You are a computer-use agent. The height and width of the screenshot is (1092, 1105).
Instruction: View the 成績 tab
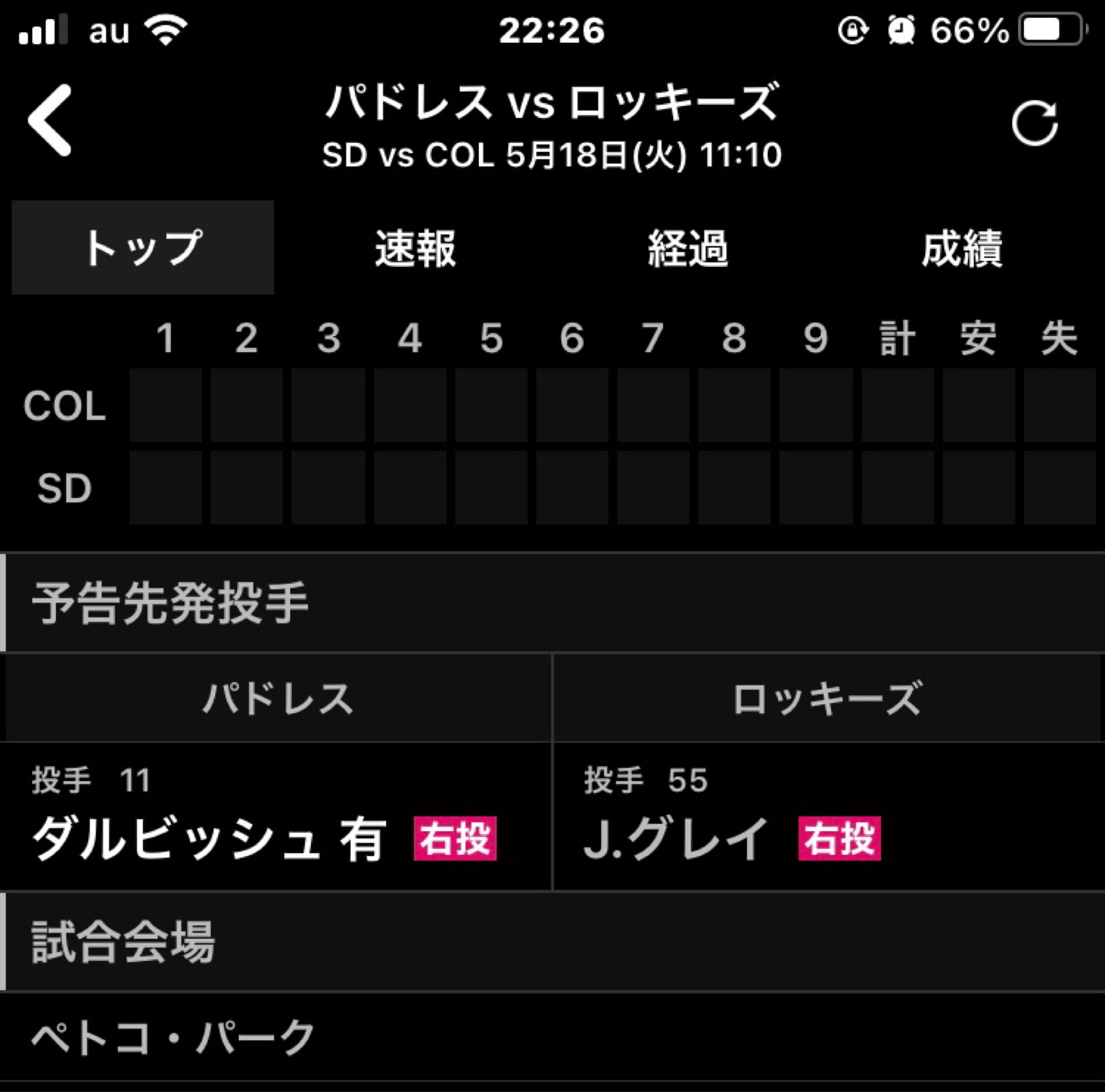[x=962, y=249]
